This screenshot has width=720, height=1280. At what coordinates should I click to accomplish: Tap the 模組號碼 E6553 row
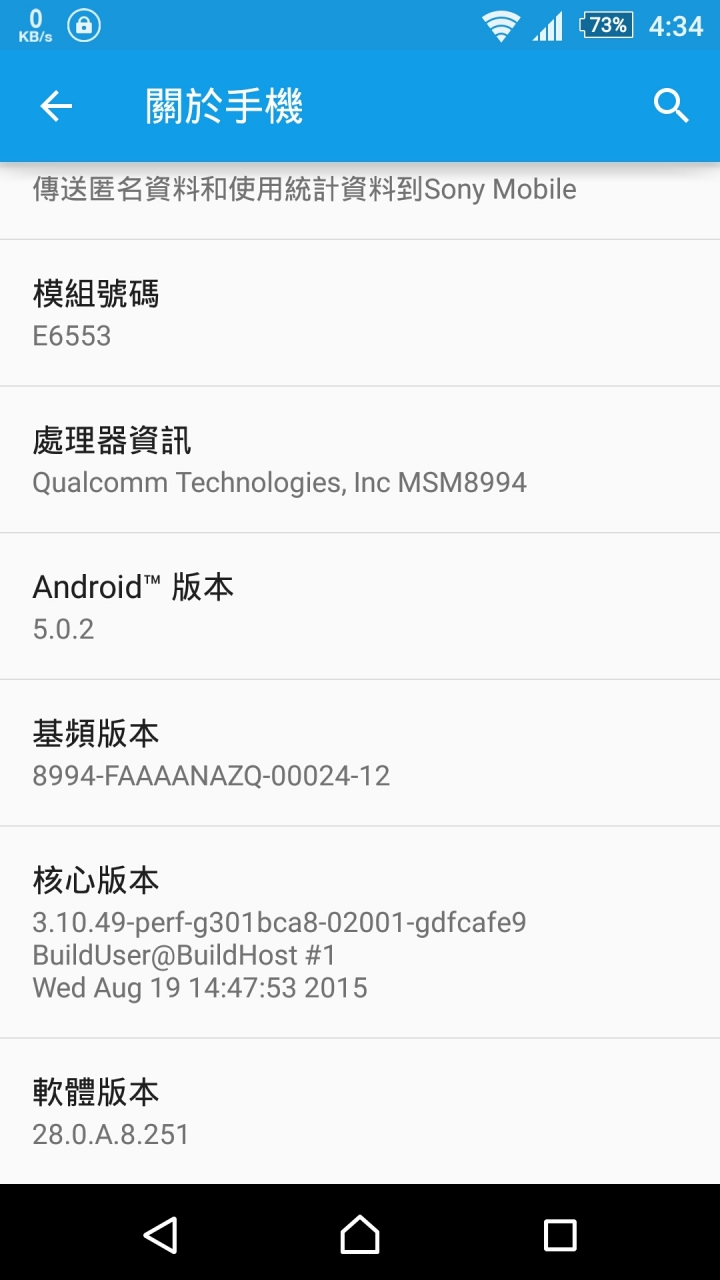(360, 313)
